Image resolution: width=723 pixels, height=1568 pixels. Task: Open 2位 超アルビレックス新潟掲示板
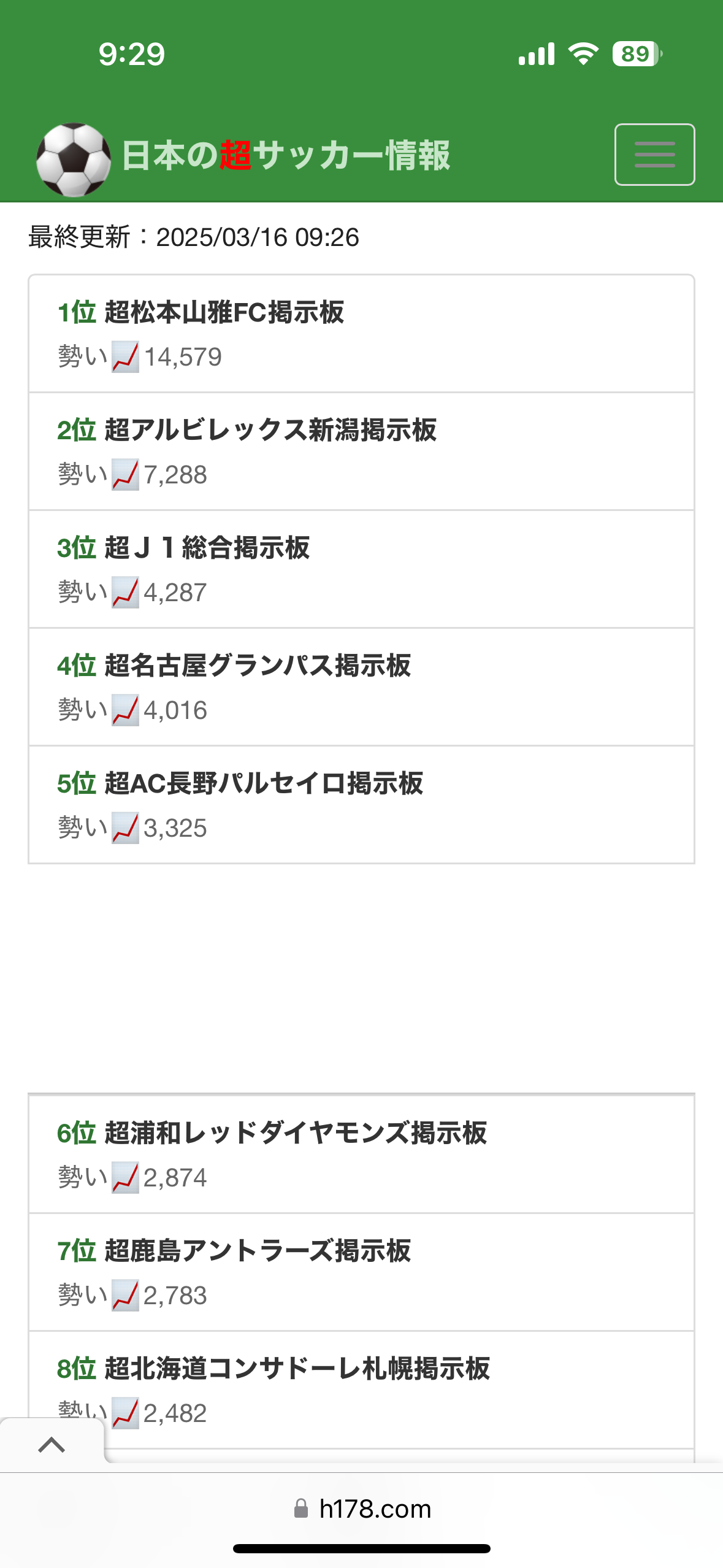click(361, 452)
